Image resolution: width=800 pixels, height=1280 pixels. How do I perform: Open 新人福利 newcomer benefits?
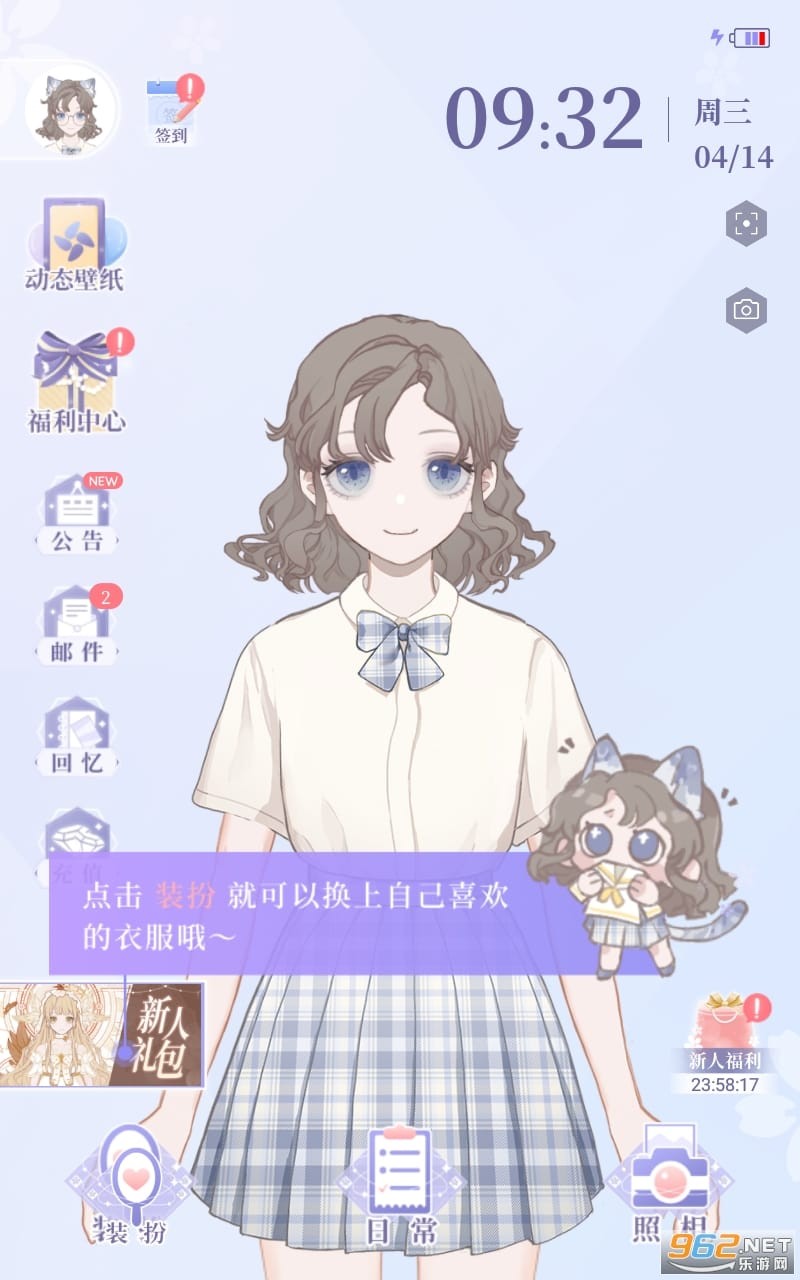click(x=724, y=1042)
